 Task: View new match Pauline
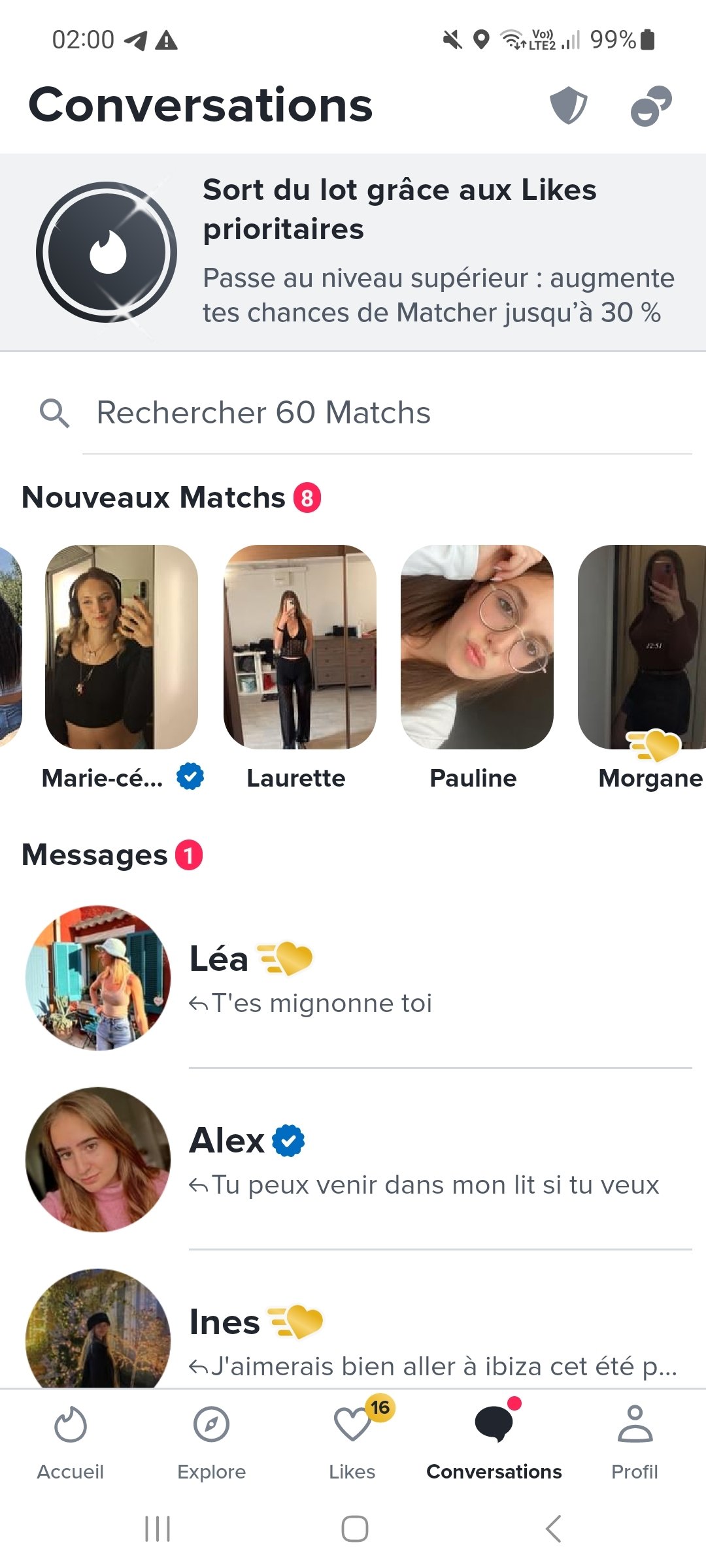coord(477,647)
